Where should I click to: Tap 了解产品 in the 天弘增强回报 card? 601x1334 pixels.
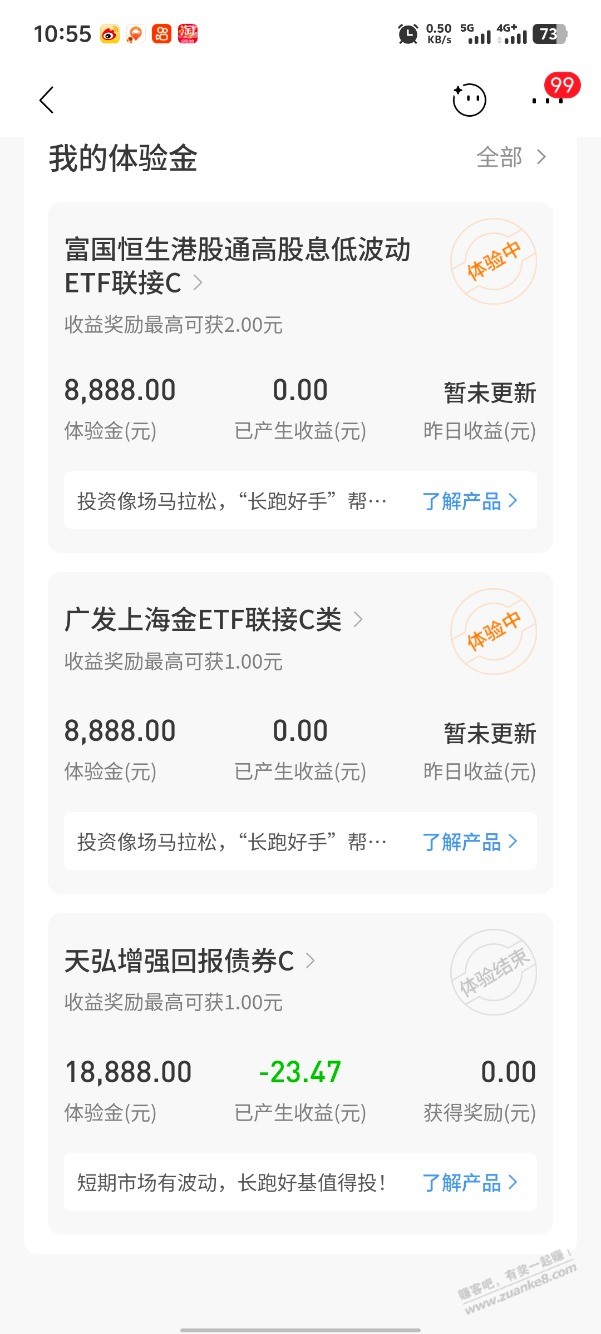470,1183
